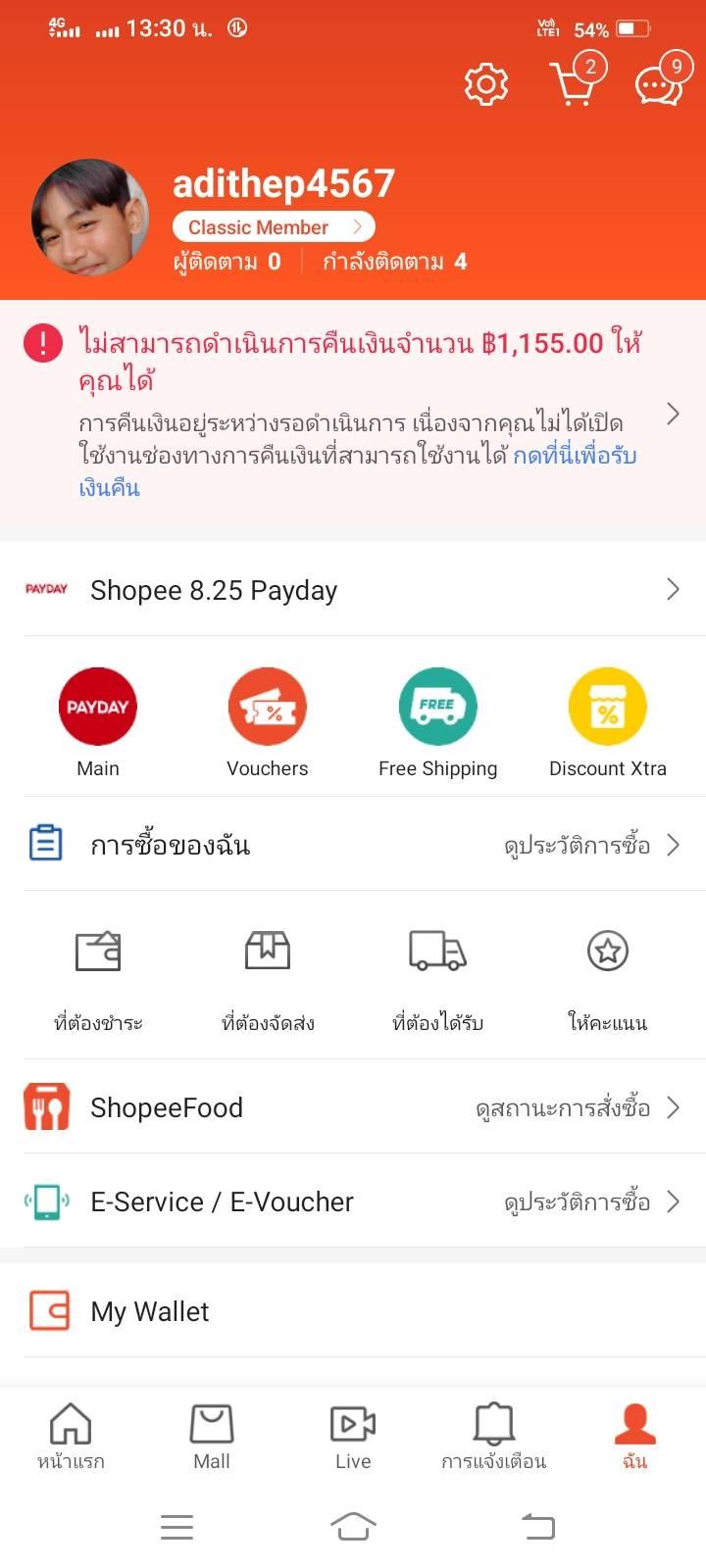The height and width of the screenshot is (1568, 706).
Task: Switch to the Mall tab
Action: click(x=212, y=1437)
